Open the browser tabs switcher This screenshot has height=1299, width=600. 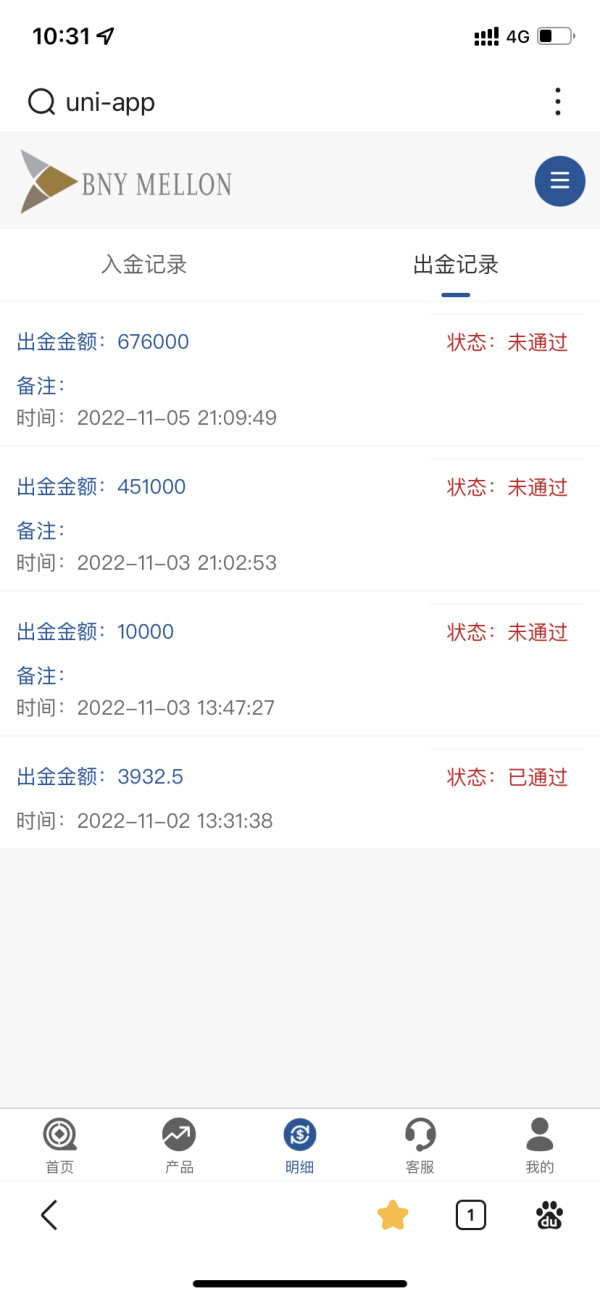coord(471,1215)
